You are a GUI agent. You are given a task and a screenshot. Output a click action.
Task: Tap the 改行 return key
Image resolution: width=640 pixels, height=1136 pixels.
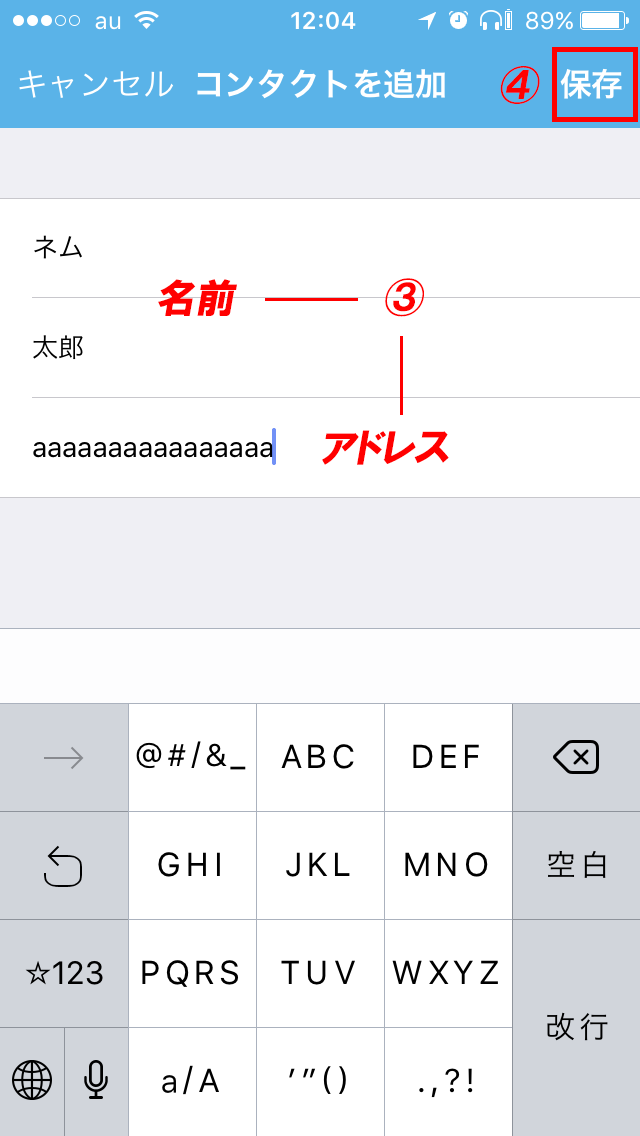pyautogui.click(x=576, y=1026)
